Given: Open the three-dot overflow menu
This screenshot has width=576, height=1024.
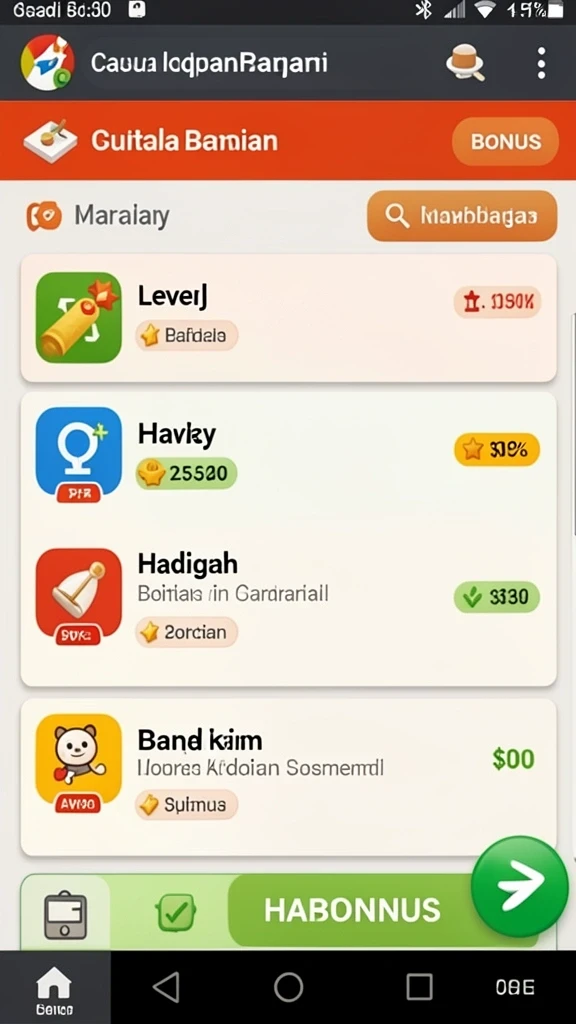Looking at the screenshot, I should point(541,63).
